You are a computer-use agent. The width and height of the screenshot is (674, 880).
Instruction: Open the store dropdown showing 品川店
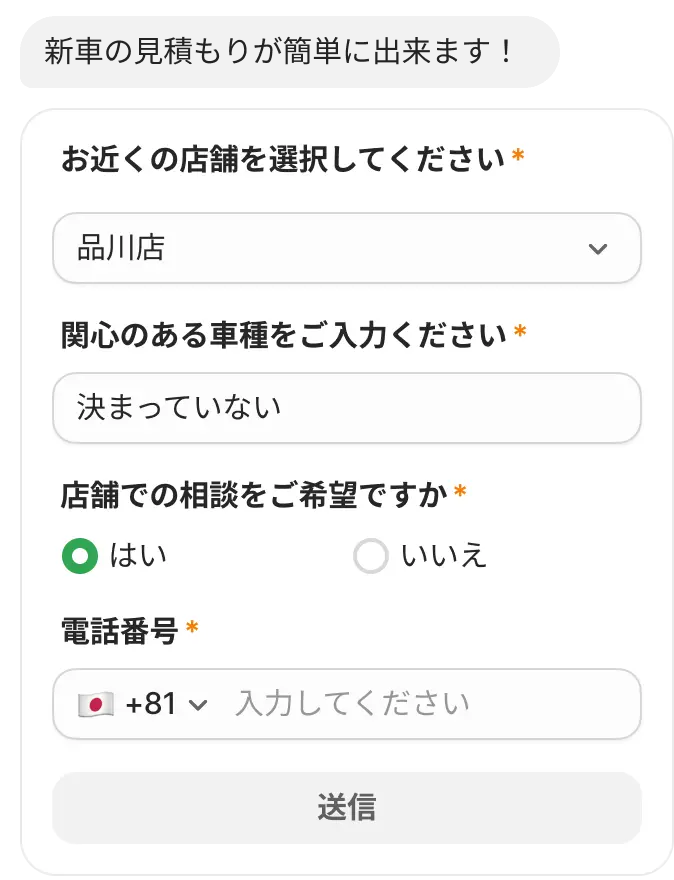(x=346, y=248)
